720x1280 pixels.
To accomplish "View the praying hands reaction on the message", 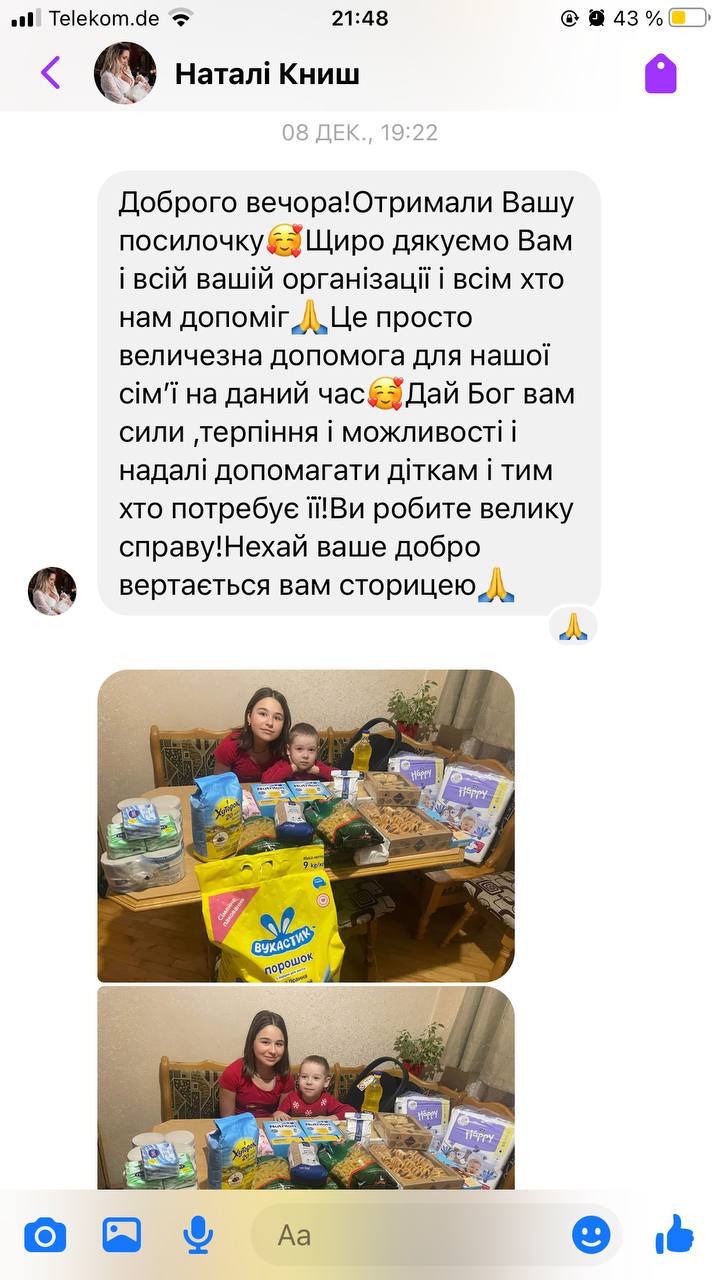I will pyautogui.click(x=574, y=626).
